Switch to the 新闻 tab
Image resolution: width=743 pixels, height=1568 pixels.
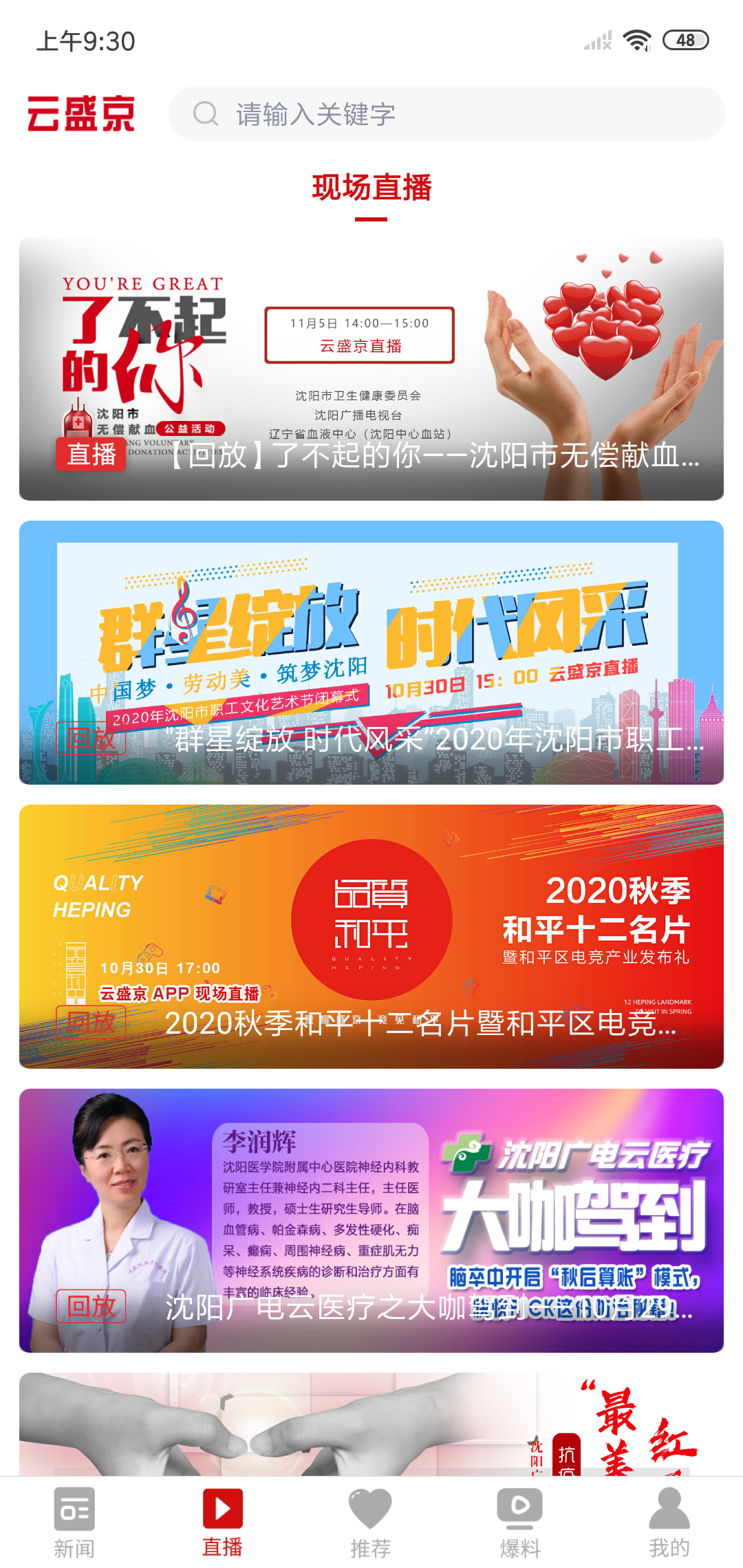[74, 1522]
